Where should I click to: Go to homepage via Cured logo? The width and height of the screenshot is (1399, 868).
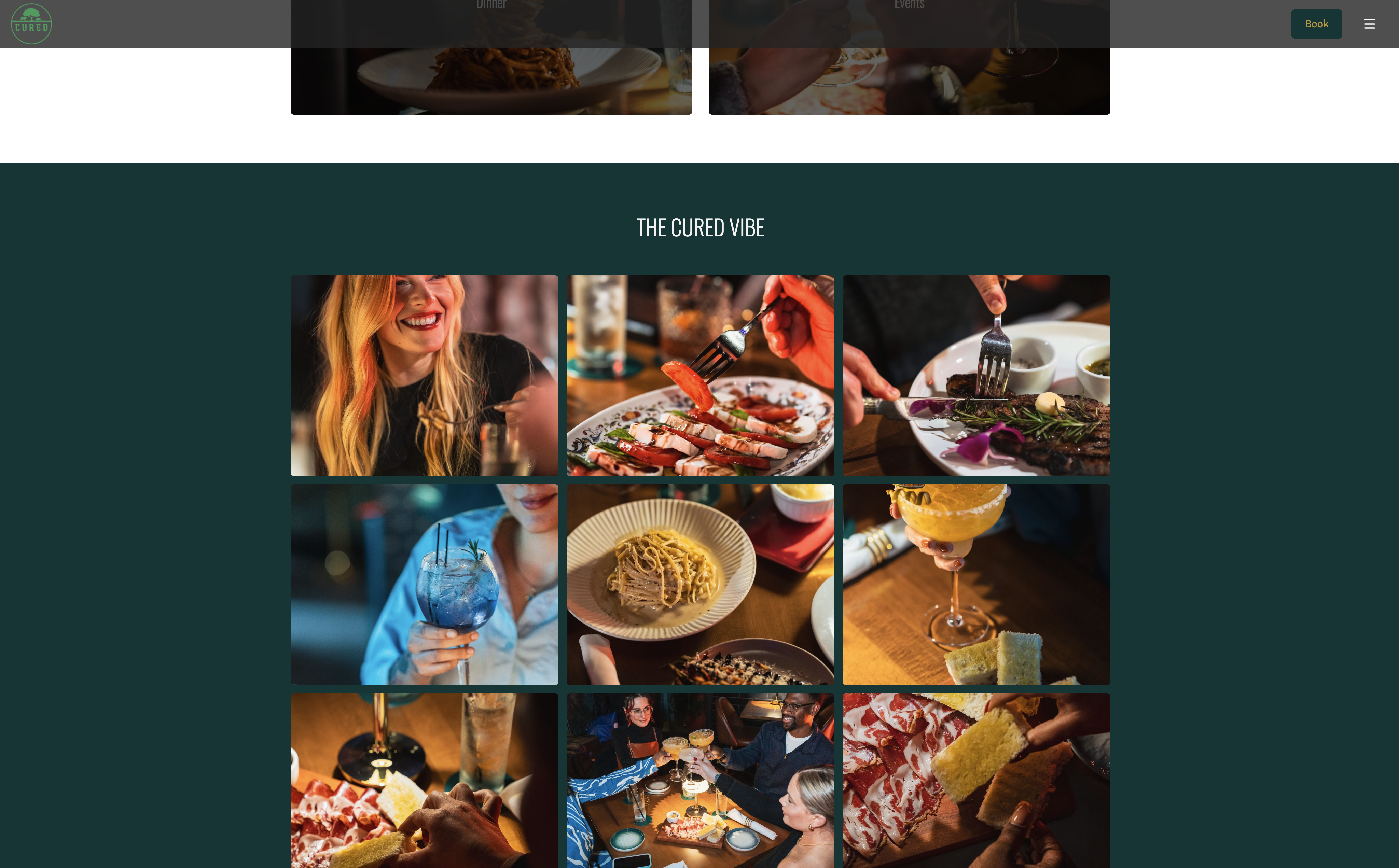coord(31,24)
